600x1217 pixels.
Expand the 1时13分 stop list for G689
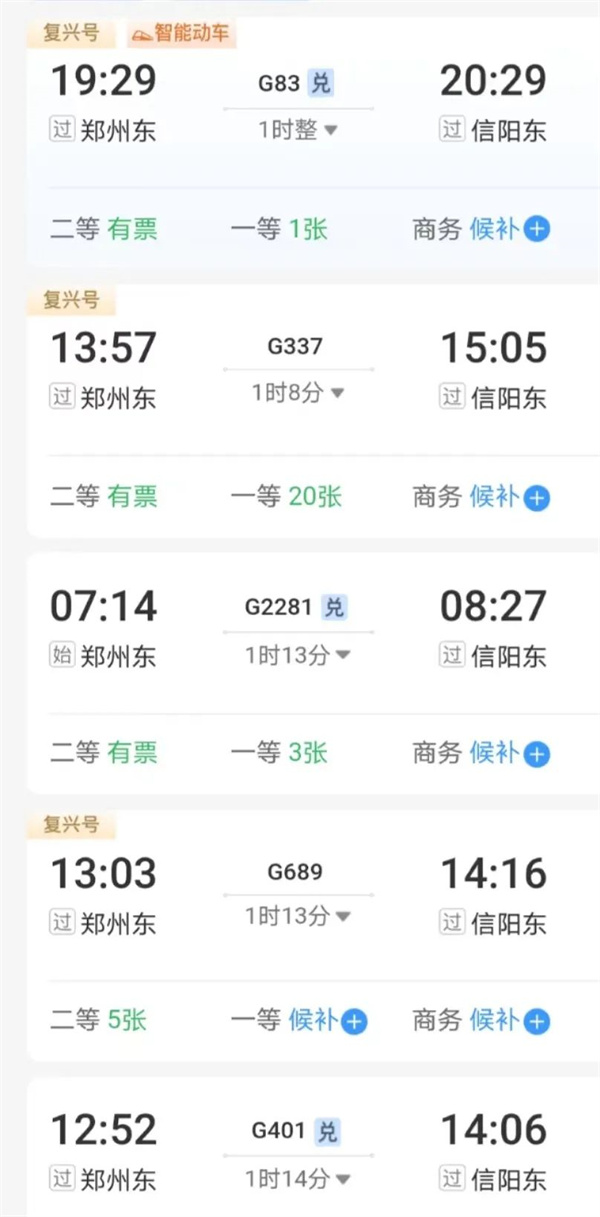click(x=298, y=915)
